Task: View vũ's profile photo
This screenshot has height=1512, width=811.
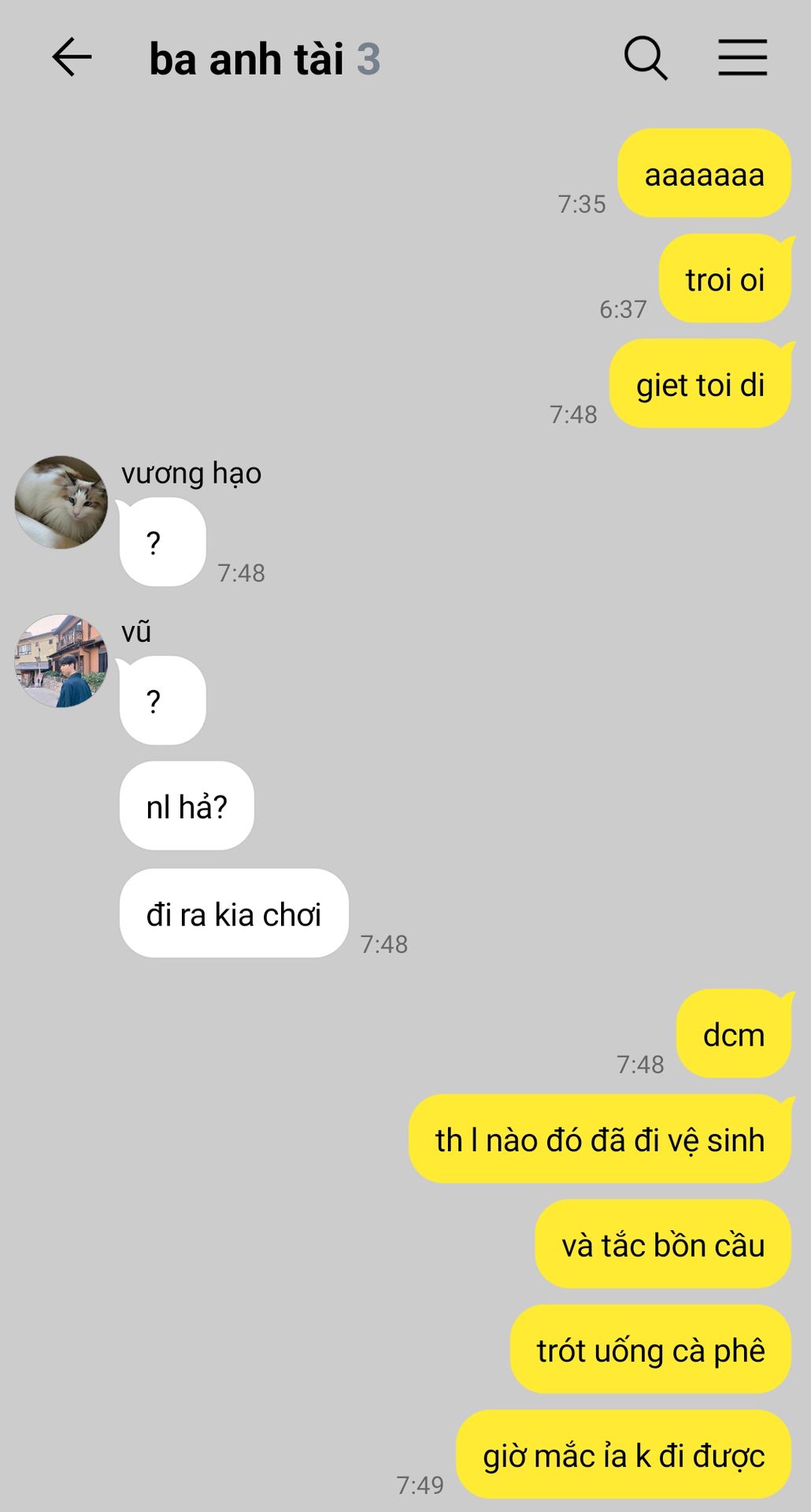Action: (x=61, y=661)
